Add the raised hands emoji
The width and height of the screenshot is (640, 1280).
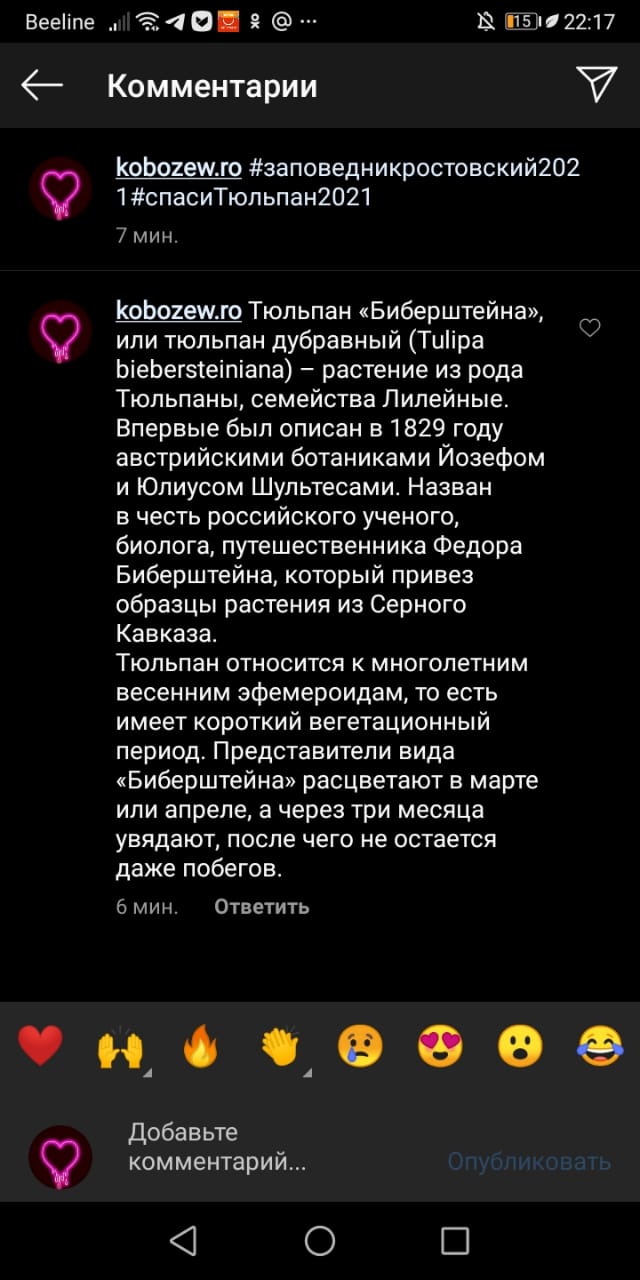120,1047
